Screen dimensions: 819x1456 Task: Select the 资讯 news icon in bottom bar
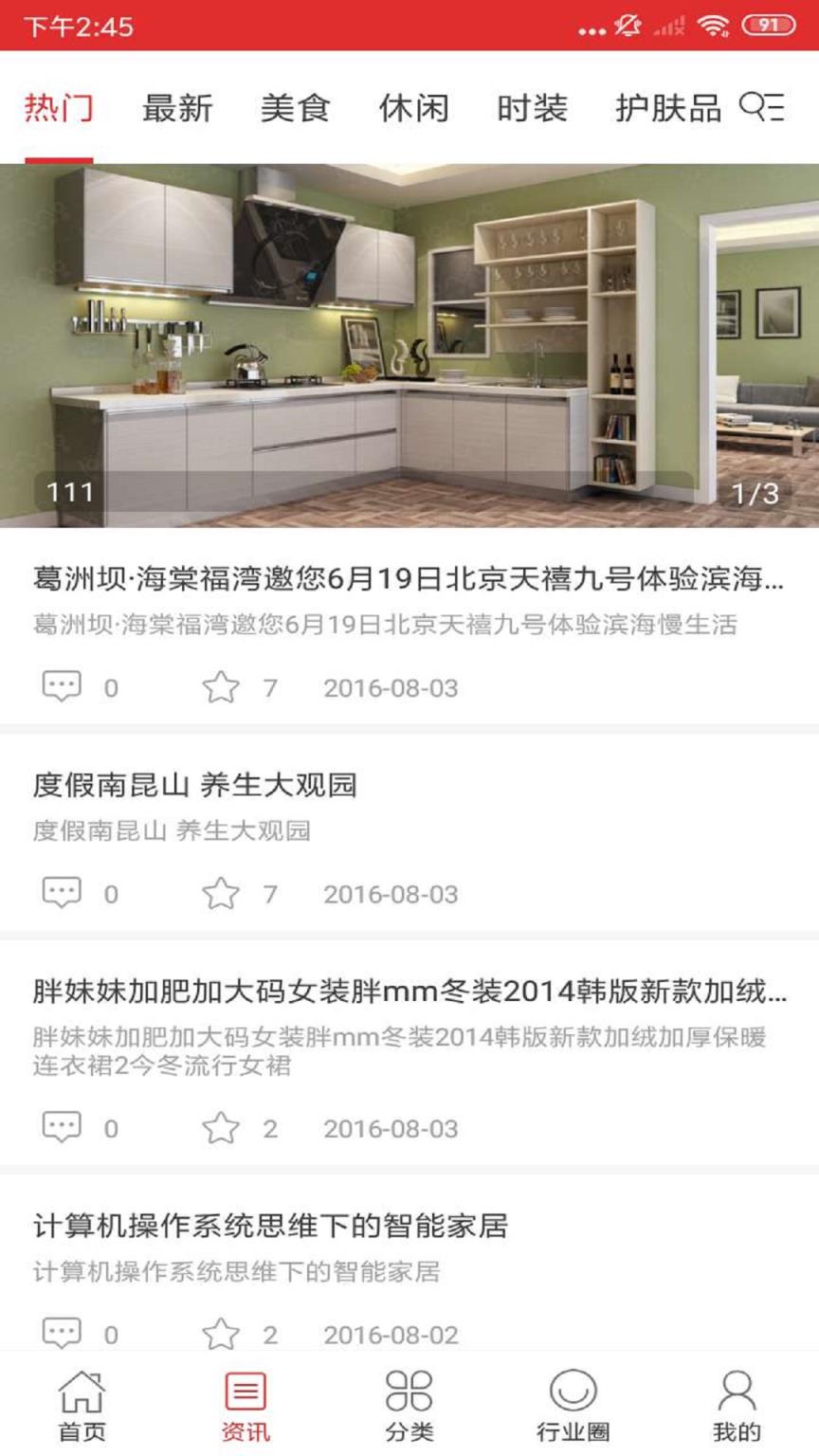coord(244,1393)
